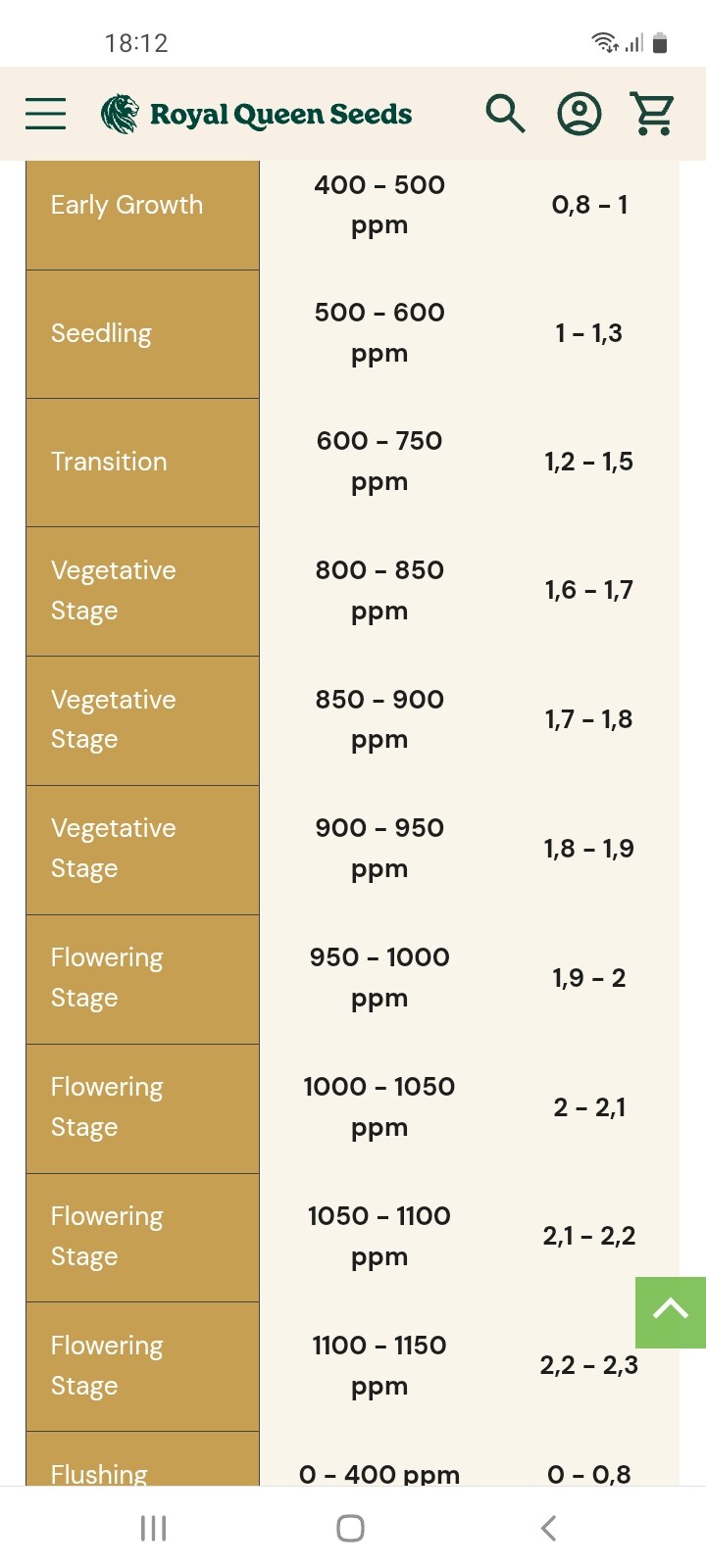
Task: Open the site search
Action: click(505, 114)
